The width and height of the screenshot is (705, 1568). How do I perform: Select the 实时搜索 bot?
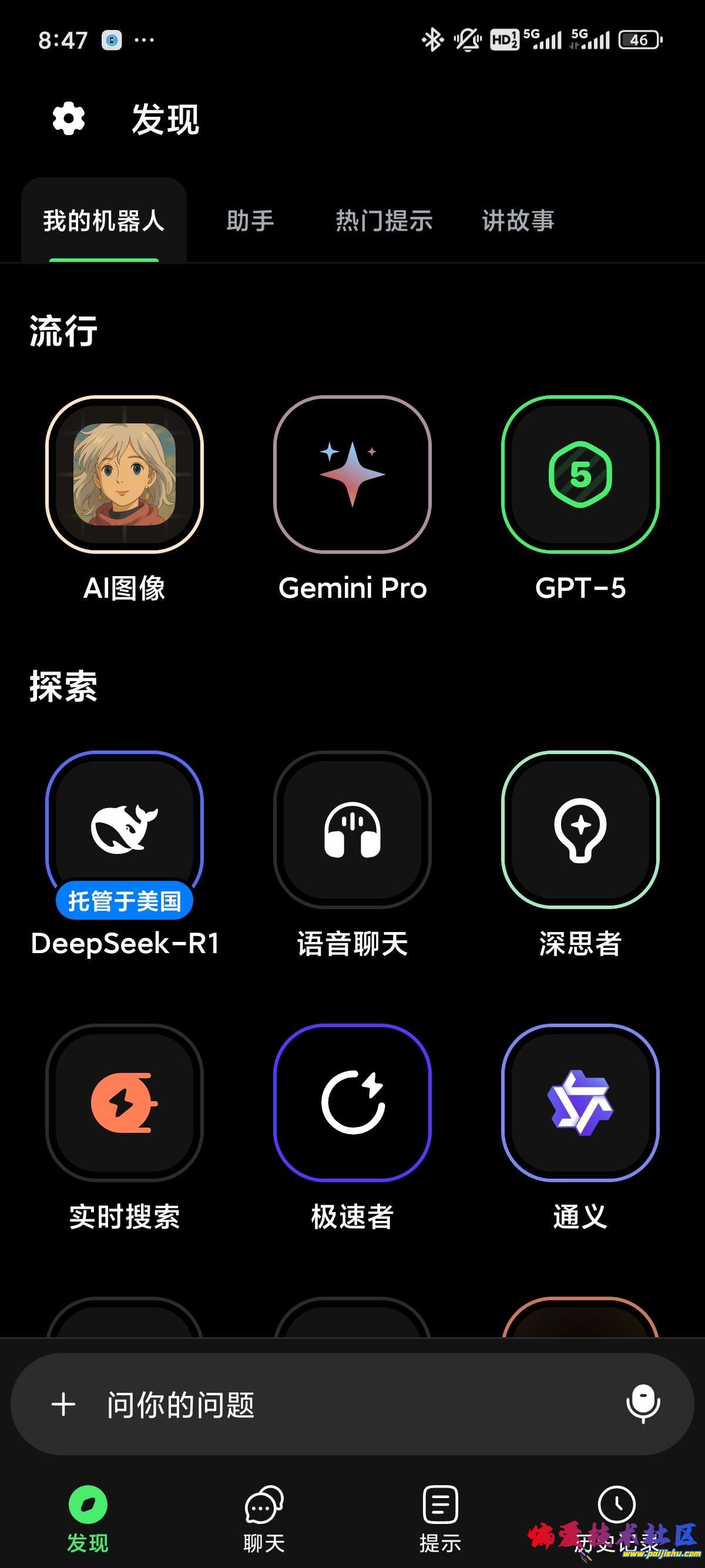click(125, 1102)
